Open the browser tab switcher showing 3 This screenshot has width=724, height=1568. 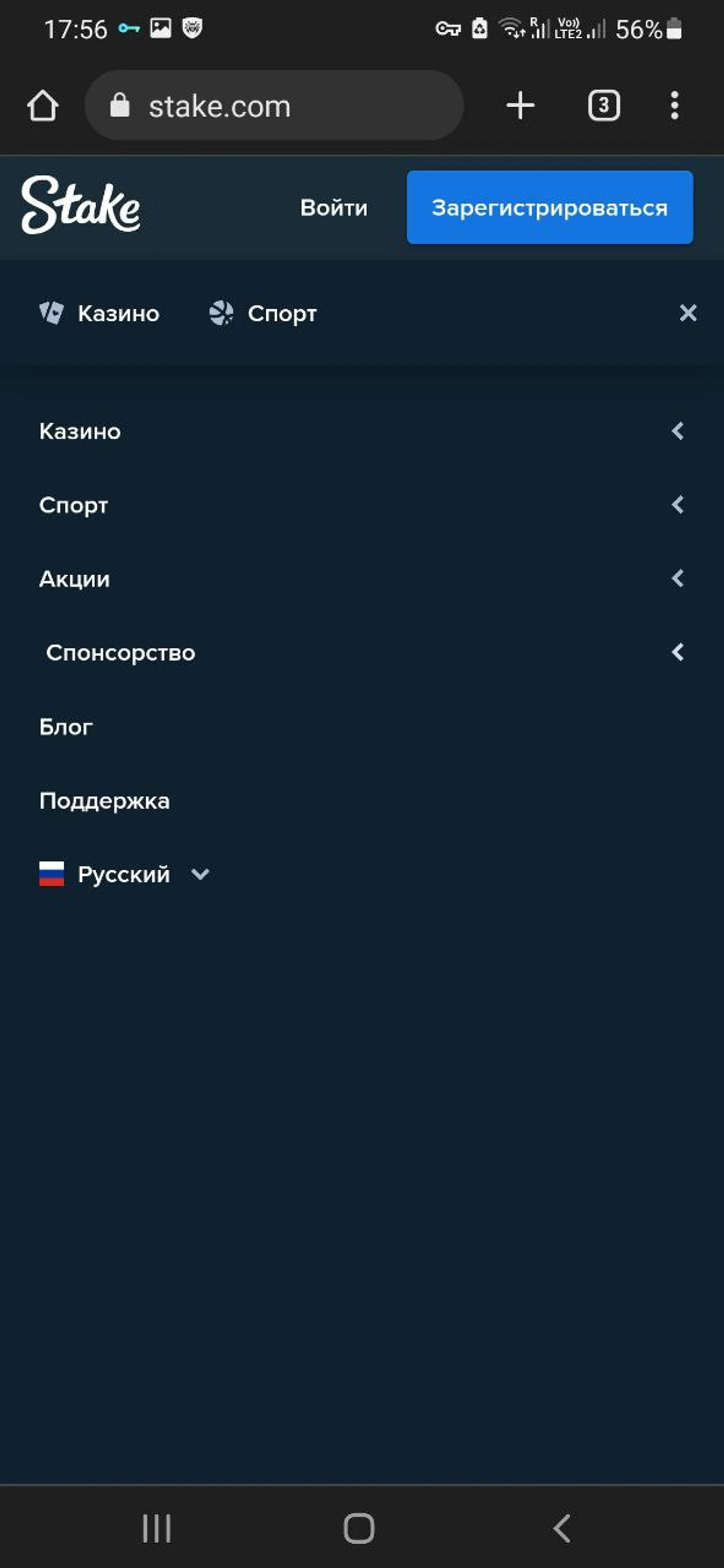(603, 105)
